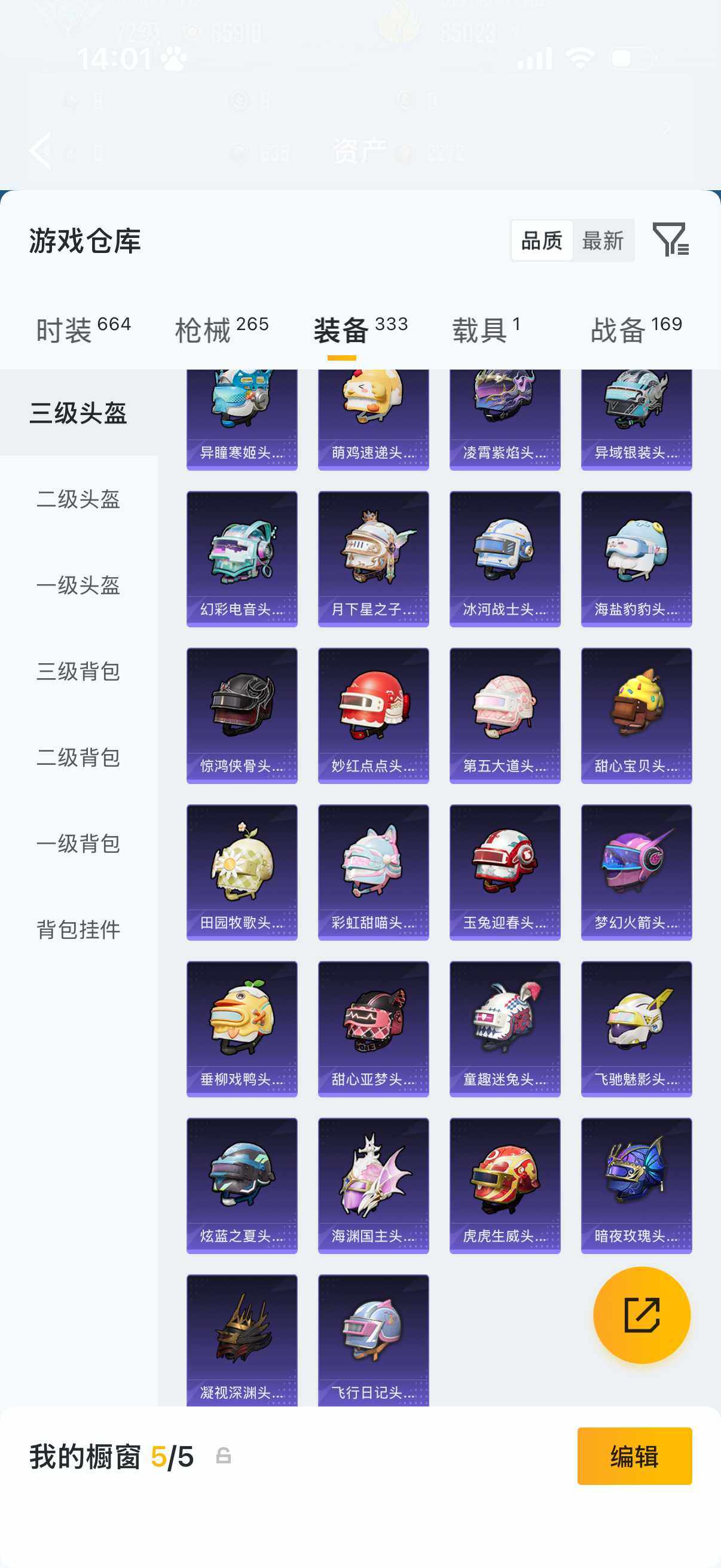Open the 背包挂件 category

click(77, 929)
